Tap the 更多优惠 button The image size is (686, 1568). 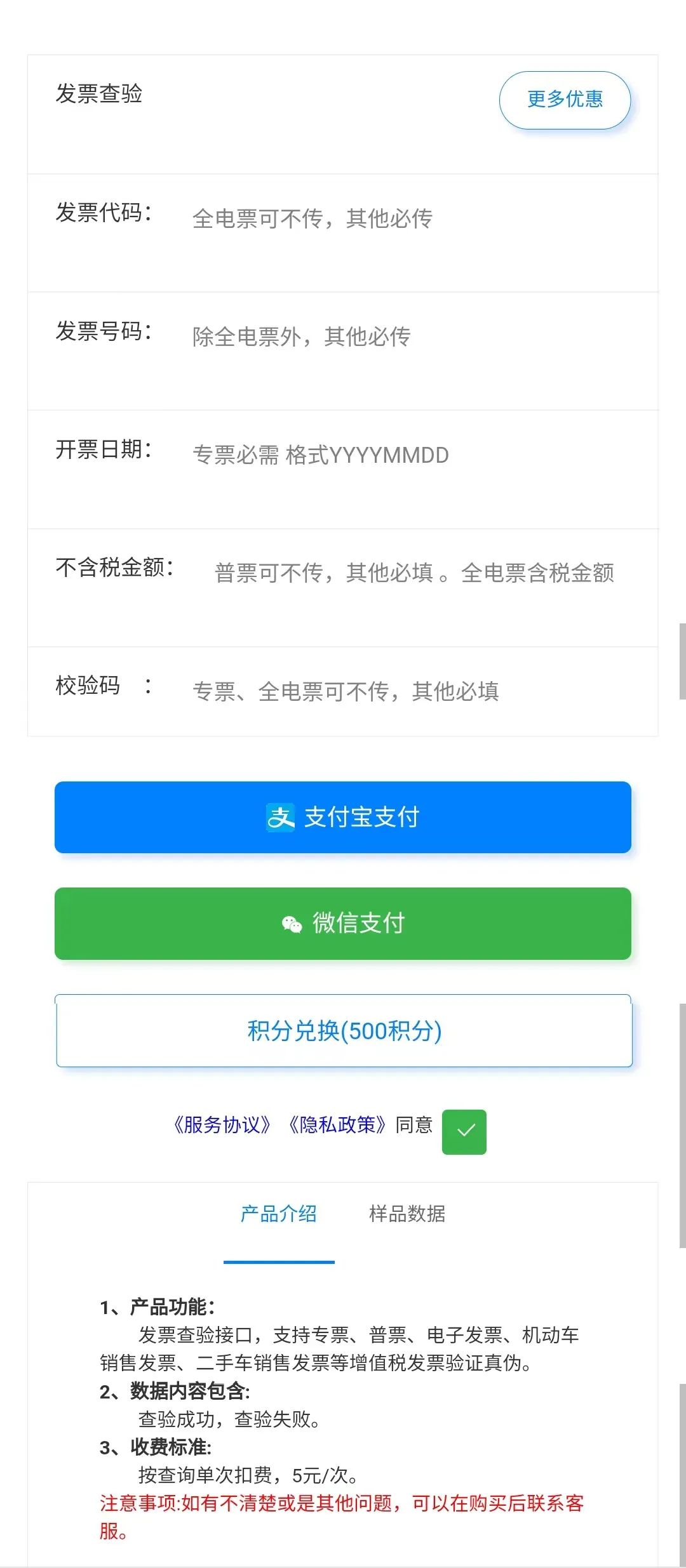tap(565, 100)
